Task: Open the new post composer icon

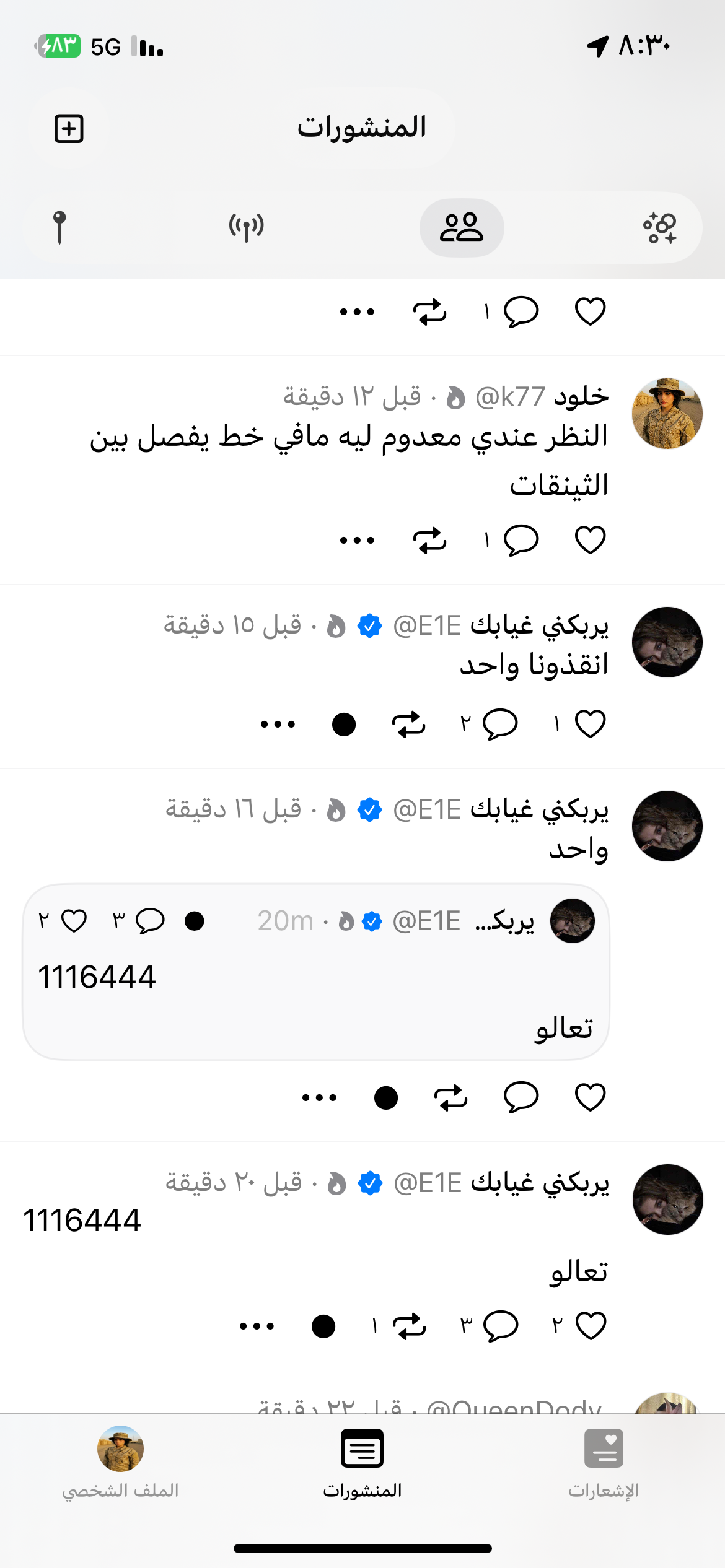Action: [68, 129]
